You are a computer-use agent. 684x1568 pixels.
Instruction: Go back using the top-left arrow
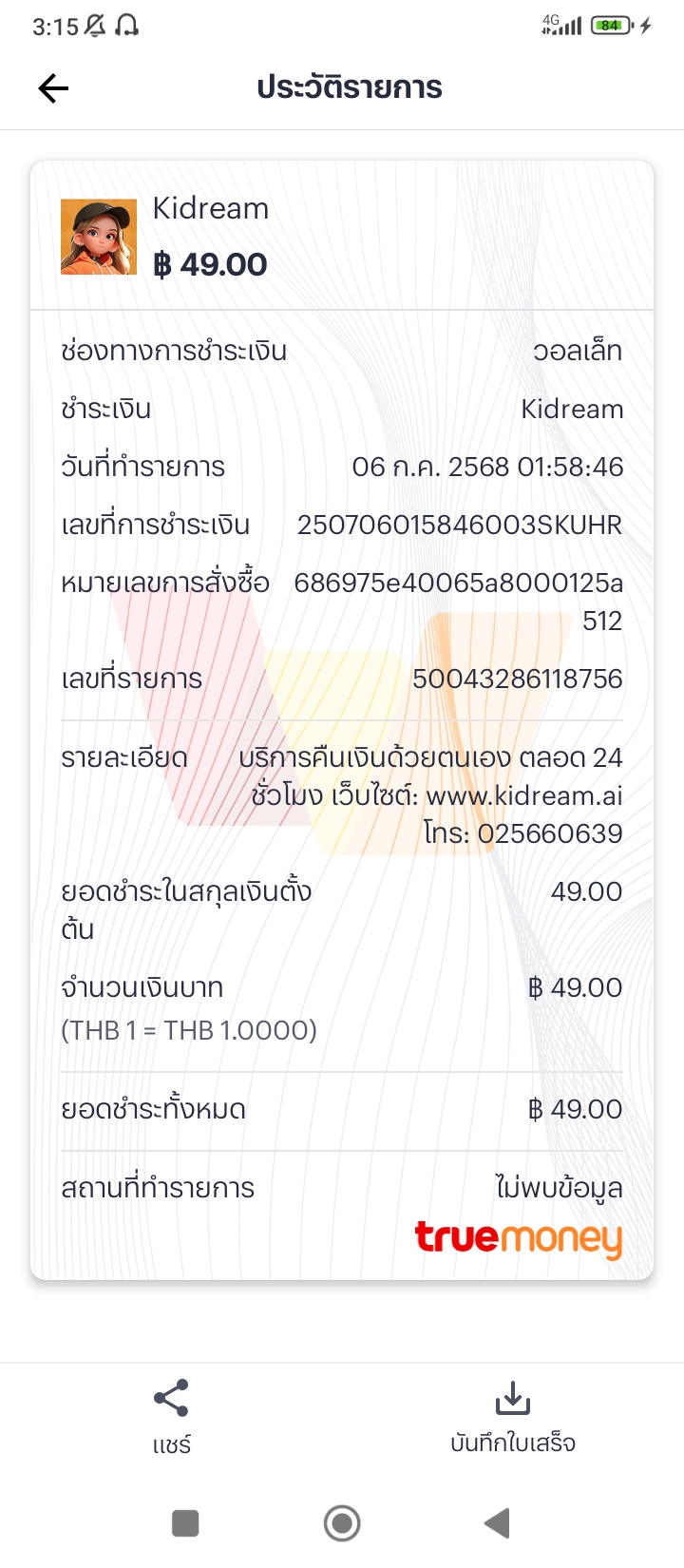[53, 88]
